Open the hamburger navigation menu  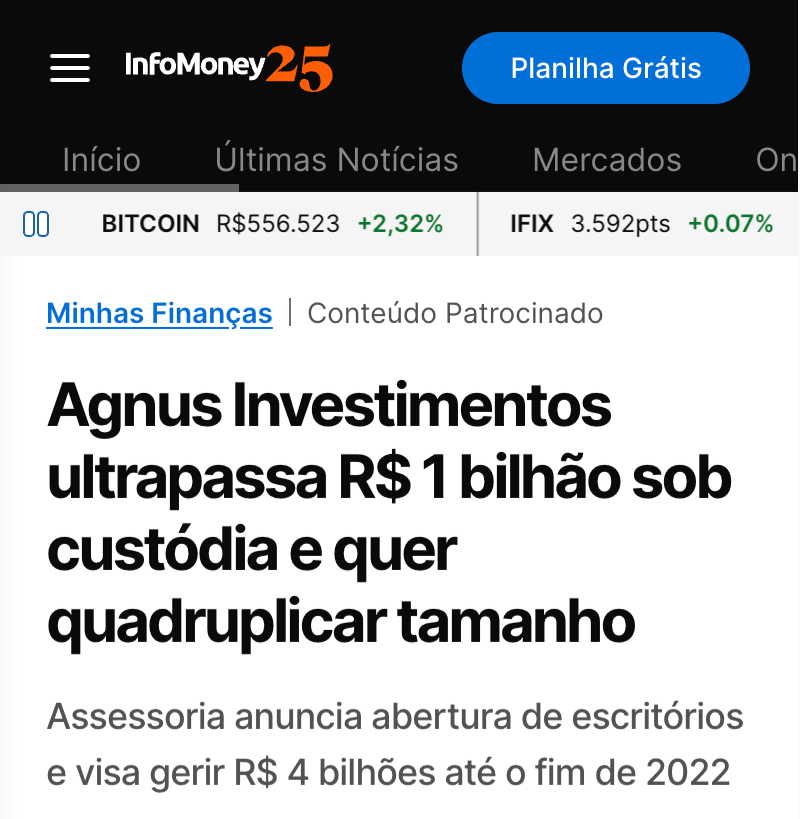click(x=69, y=68)
